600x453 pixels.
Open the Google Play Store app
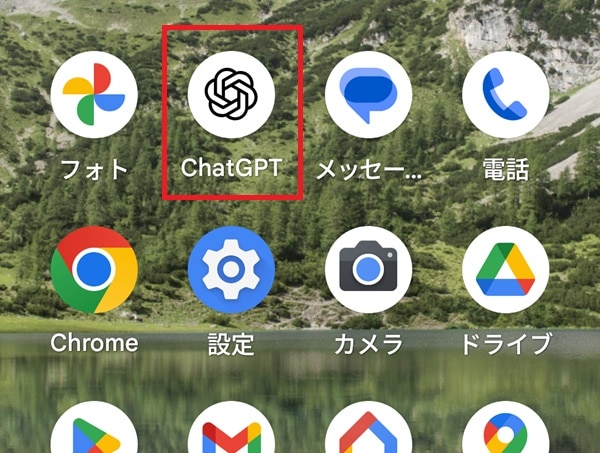(x=94, y=432)
